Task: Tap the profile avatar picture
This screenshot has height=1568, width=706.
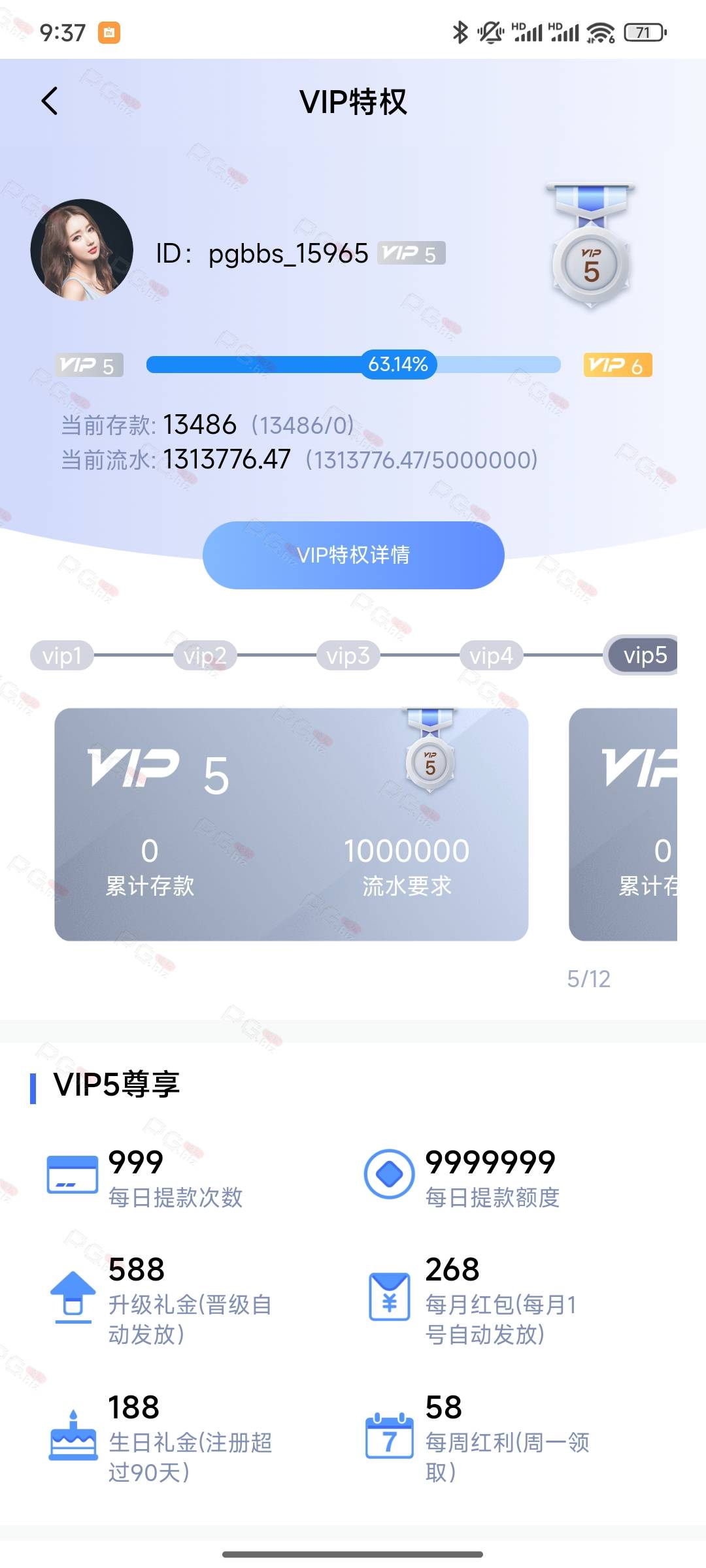Action: pos(82,250)
